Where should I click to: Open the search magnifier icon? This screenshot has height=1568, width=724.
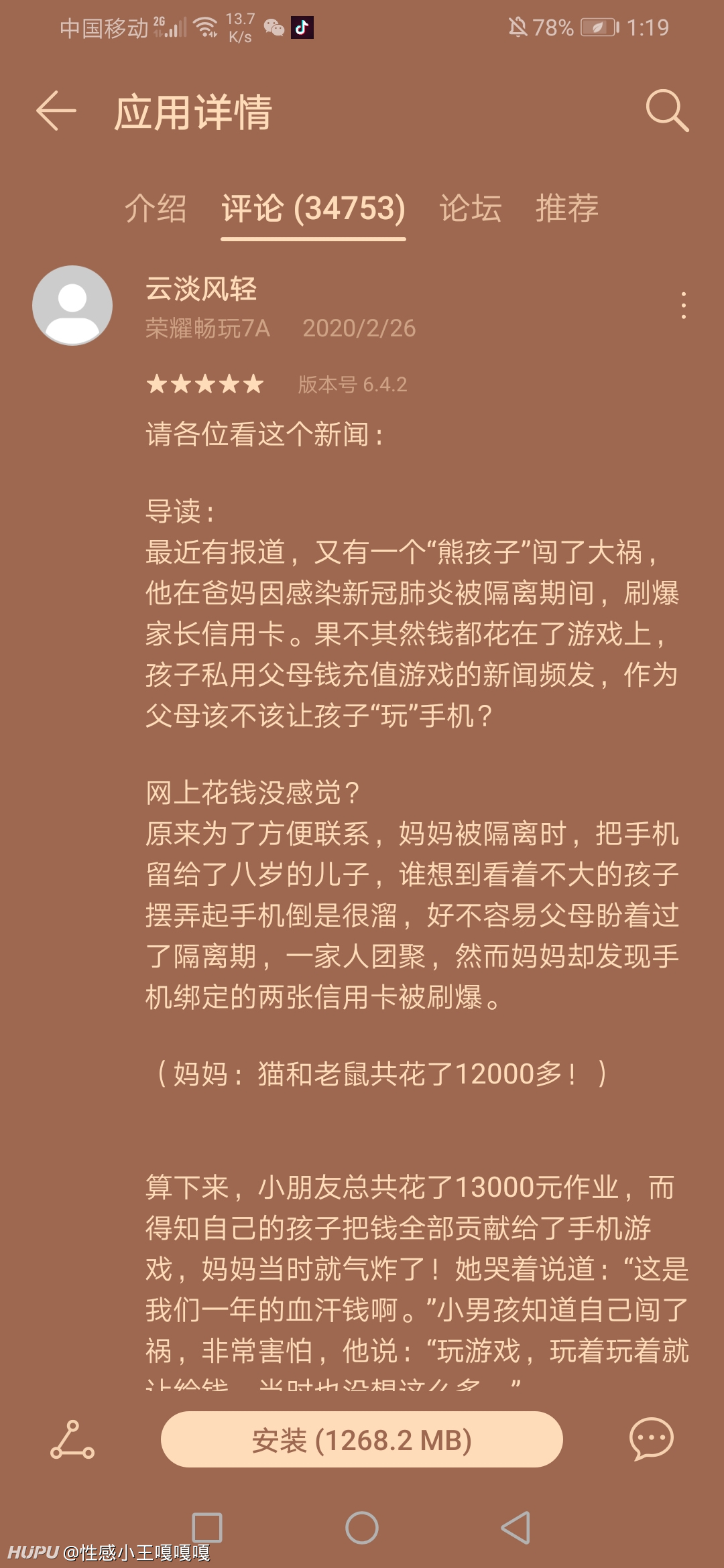coord(667,111)
